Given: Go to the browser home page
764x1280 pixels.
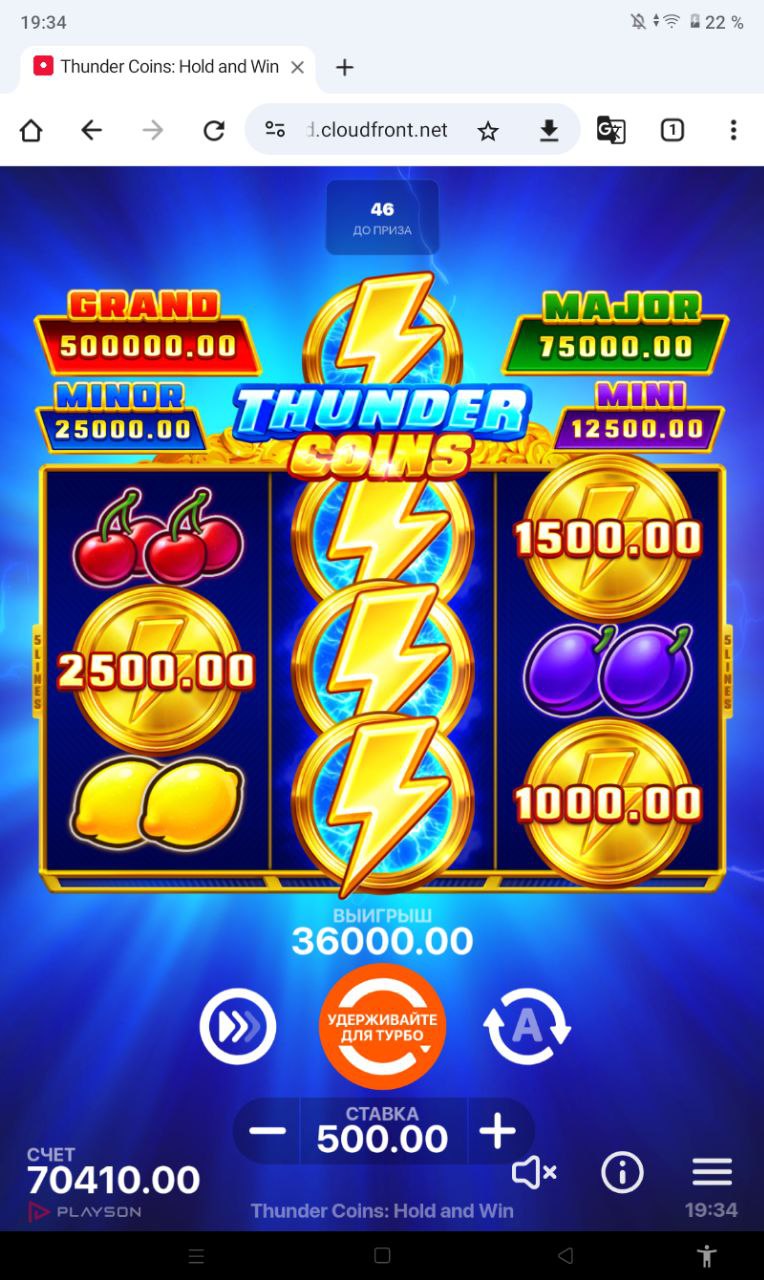Looking at the screenshot, I should click(x=31, y=130).
